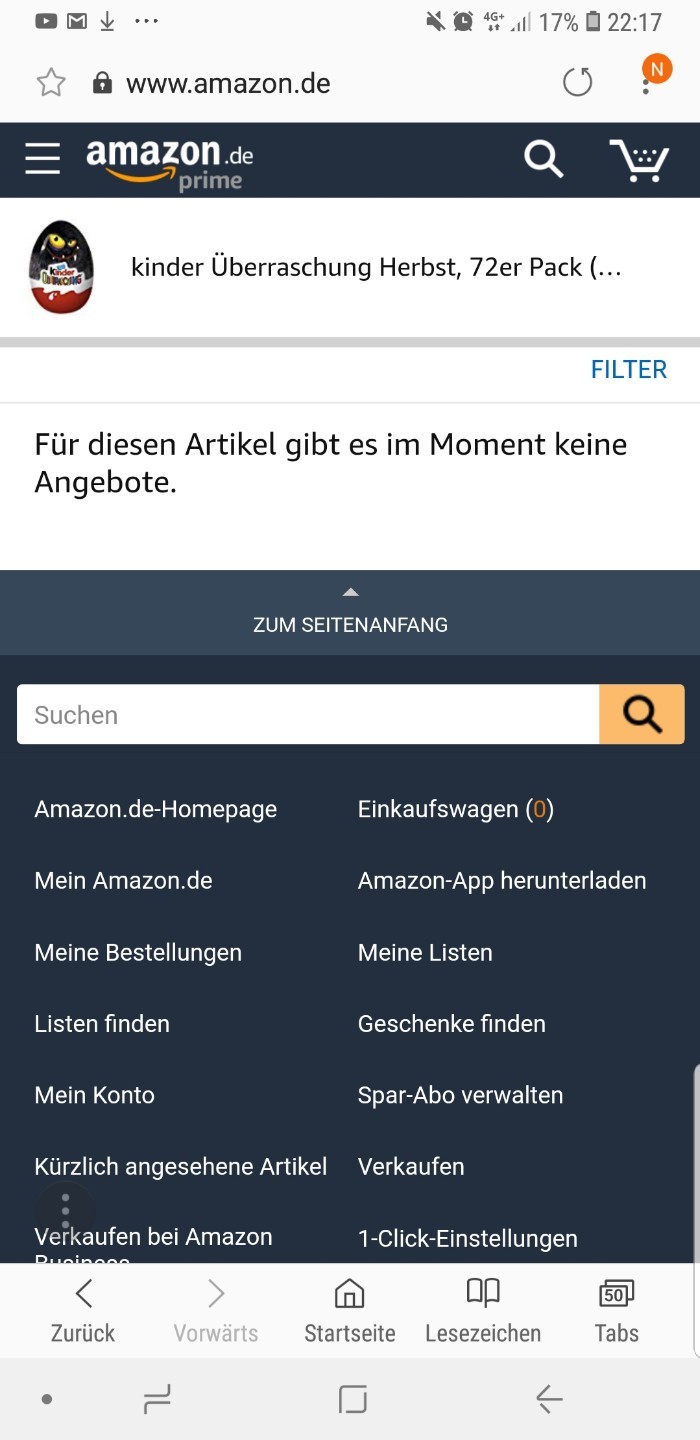
Task: Open the Amazon hamburger menu
Action: (42, 159)
